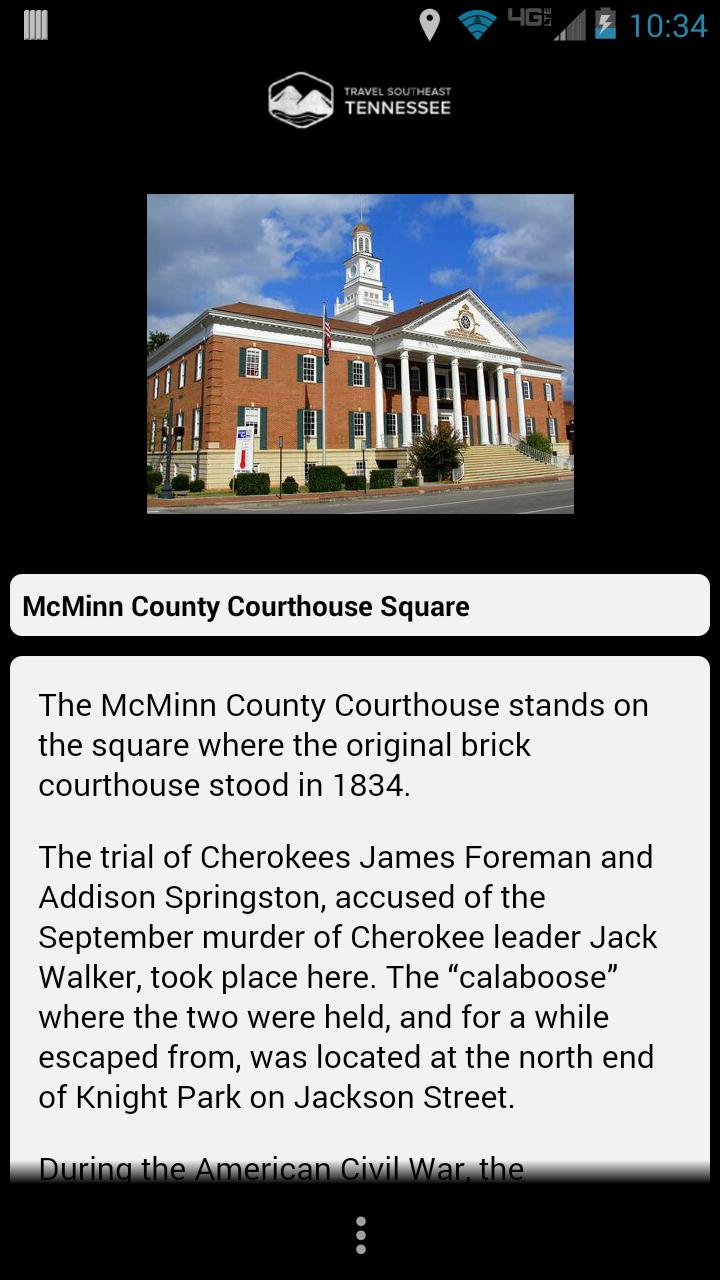Viewport: 720px width, 1280px height.
Task: View the McMinn County Courthouse photo
Action: click(360, 353)
